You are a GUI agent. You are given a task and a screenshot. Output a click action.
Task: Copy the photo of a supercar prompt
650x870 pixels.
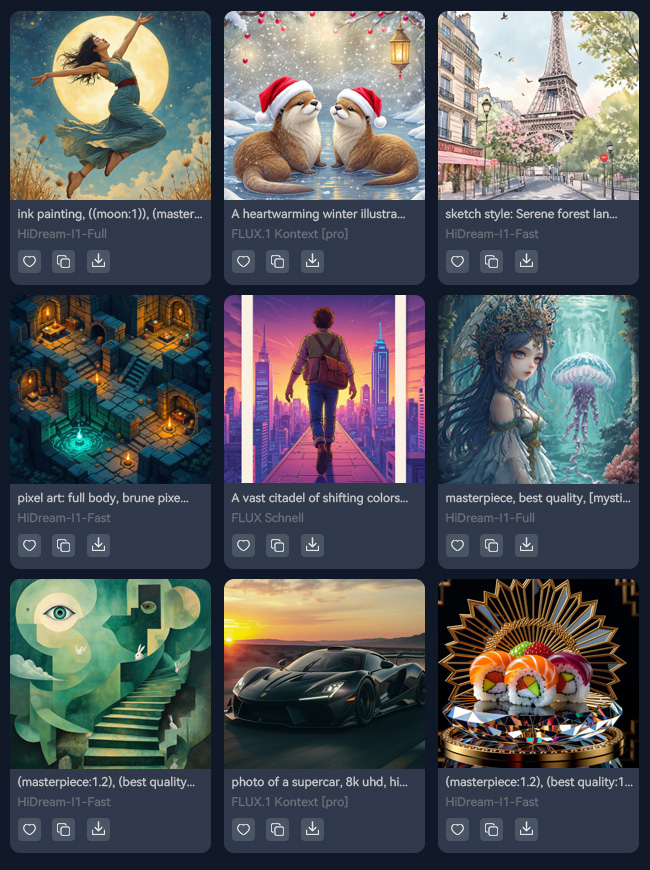(x=278, y=829)
